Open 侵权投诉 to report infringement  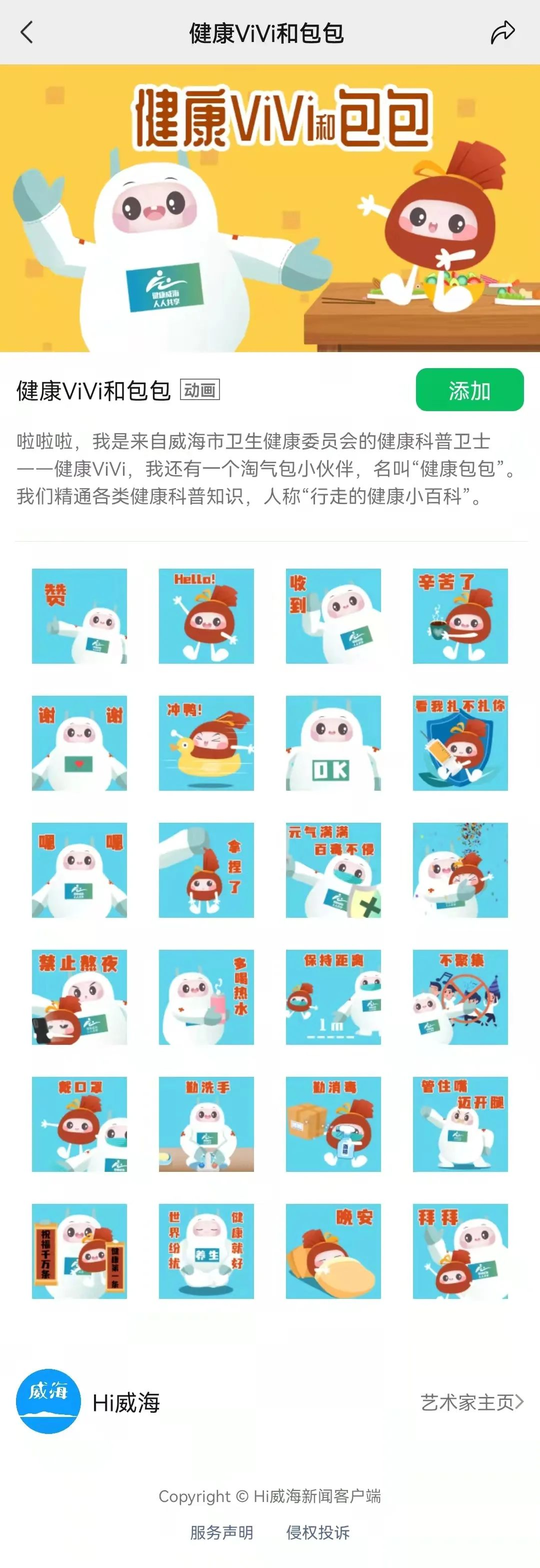click(318, 1532)
